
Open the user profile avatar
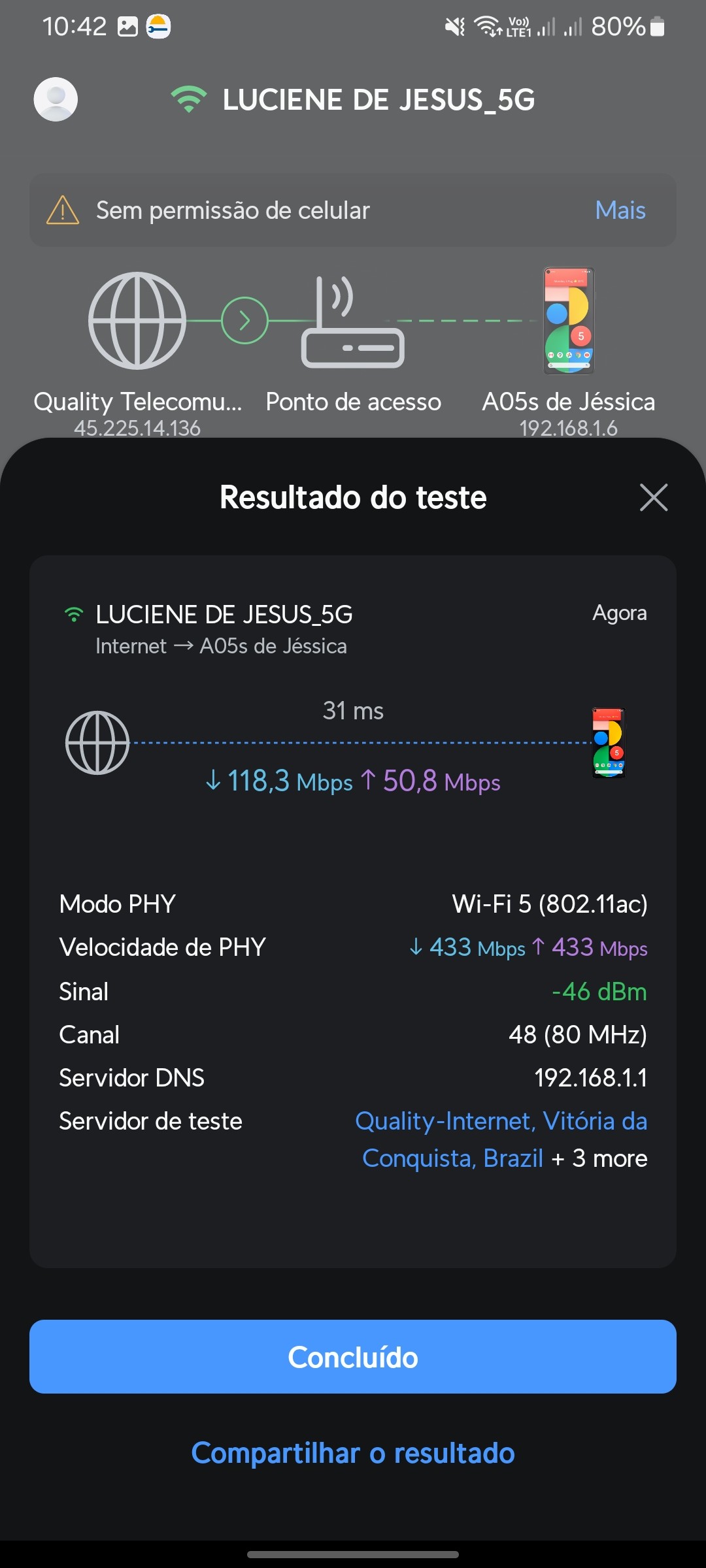[56, 99]
